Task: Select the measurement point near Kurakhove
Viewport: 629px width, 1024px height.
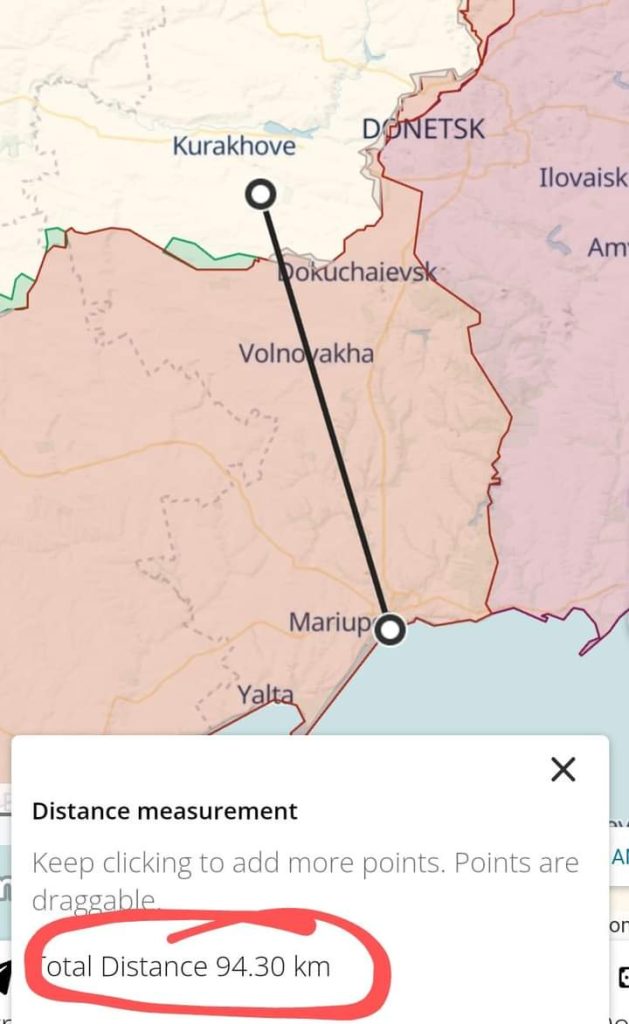Action: coord(261,194)
